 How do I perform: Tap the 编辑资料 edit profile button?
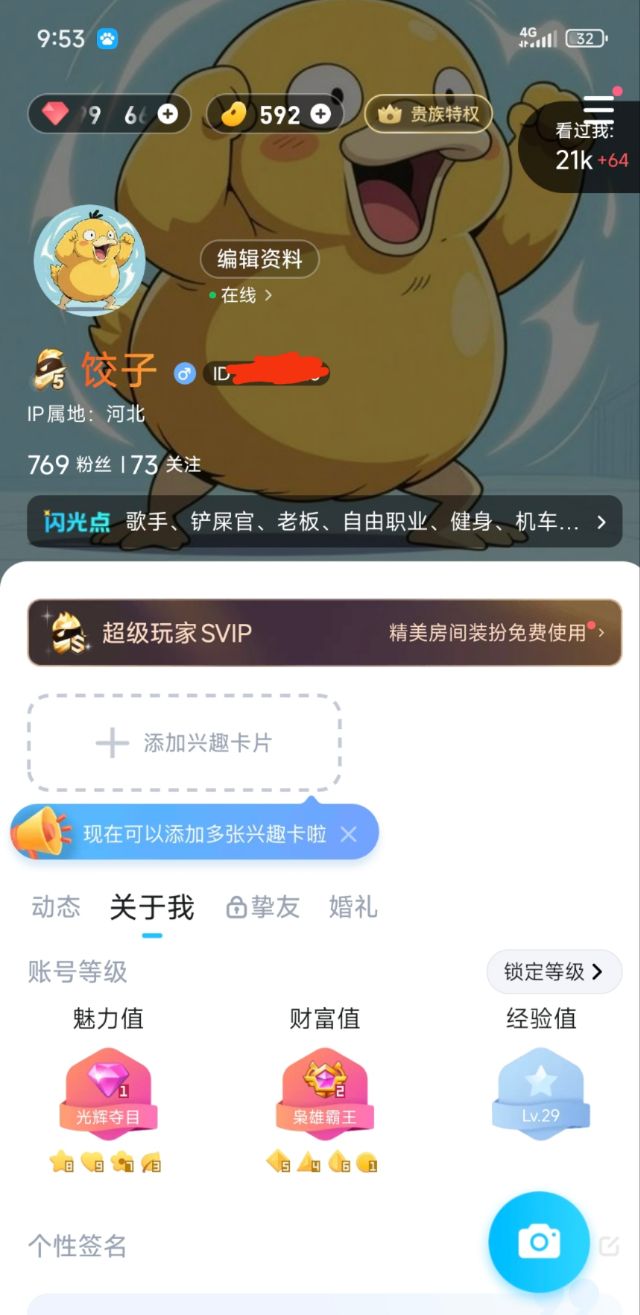click(x=260, y=260)
